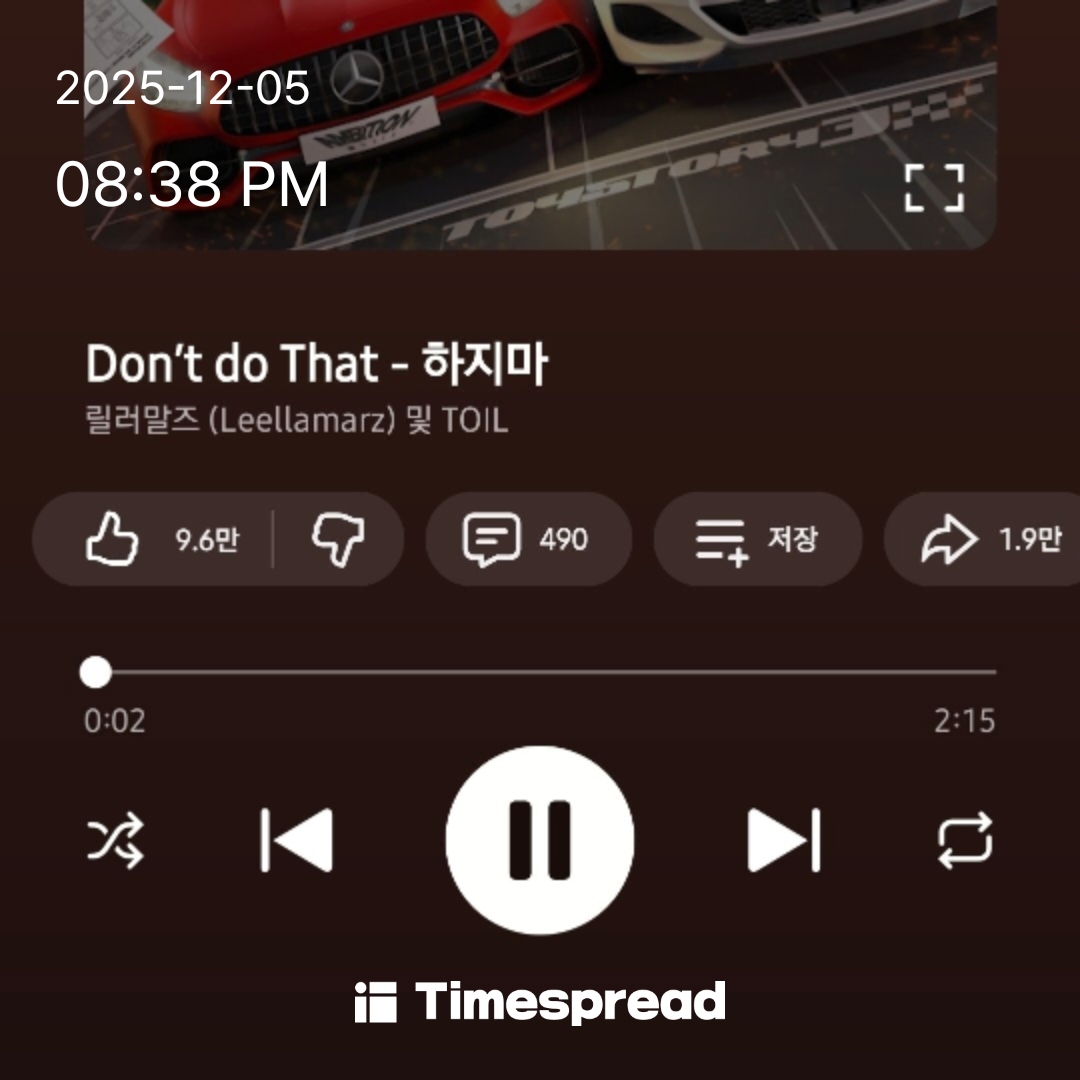The image size is (1080, 1080).
Task: Toggle repeat mode
Action: 965,840
